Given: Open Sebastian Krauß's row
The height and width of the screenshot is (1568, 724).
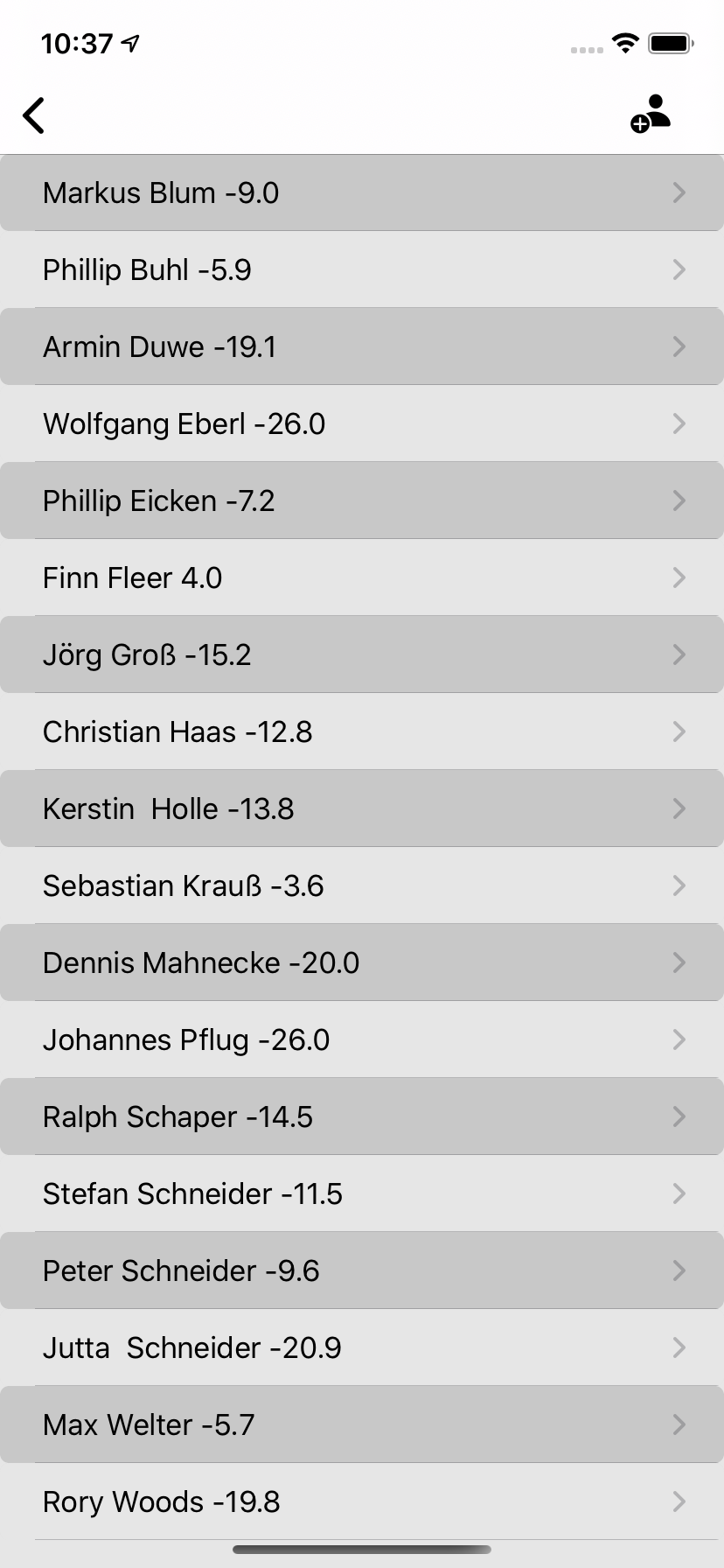Looking at the screenshot, I should (x=362, y=885).
